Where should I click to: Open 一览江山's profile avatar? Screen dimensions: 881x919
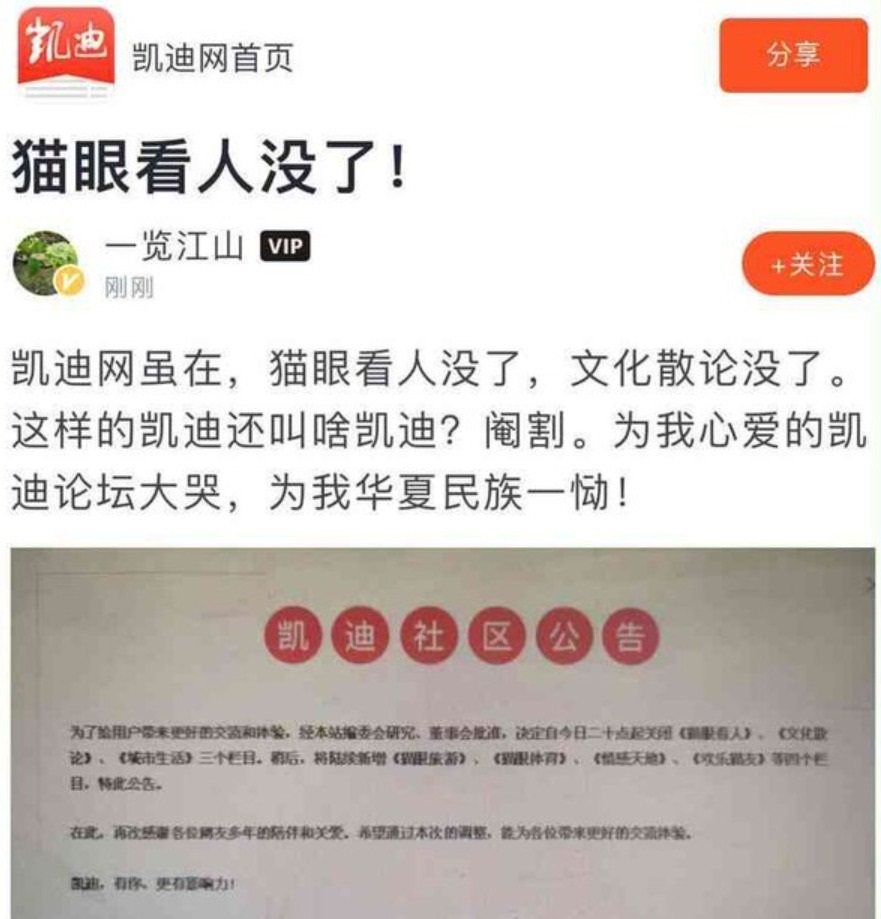click(45, 264)
